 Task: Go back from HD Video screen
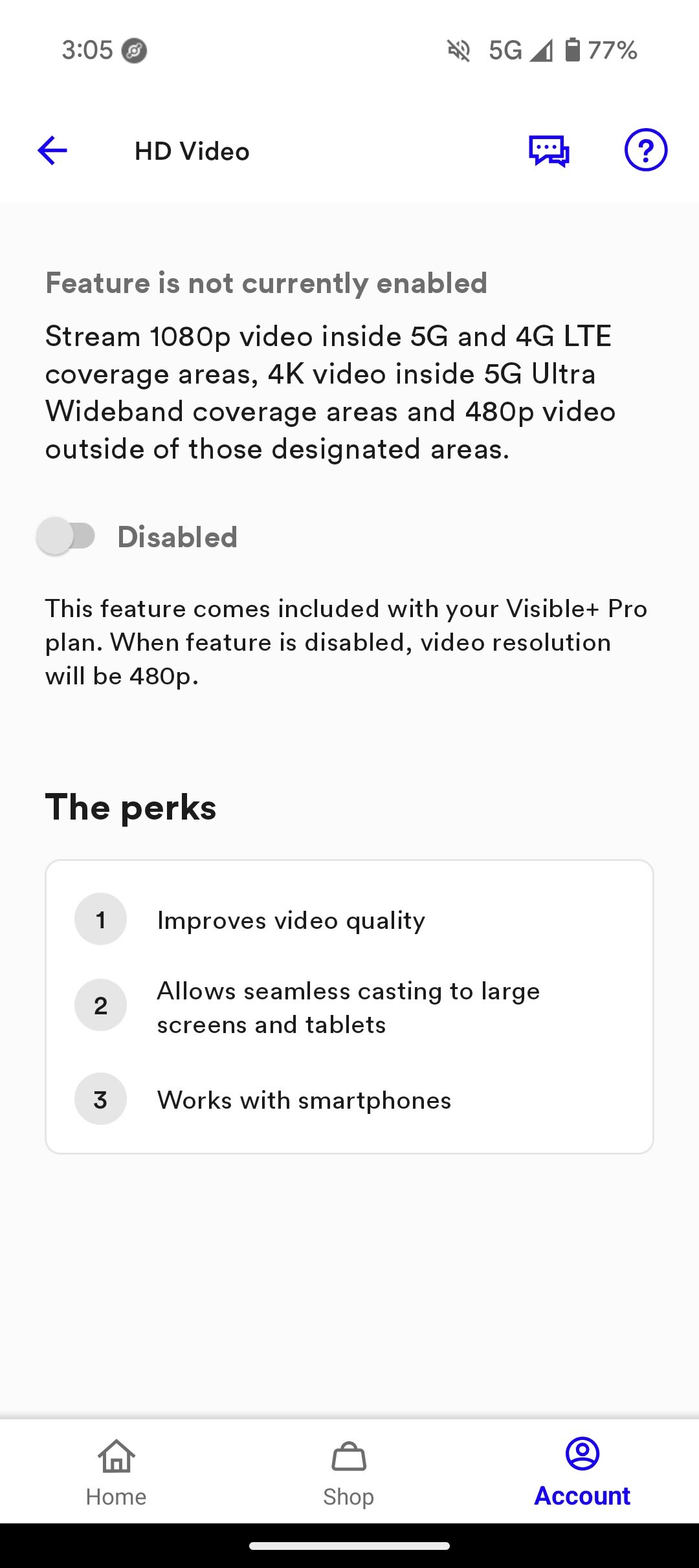[52, 151]
